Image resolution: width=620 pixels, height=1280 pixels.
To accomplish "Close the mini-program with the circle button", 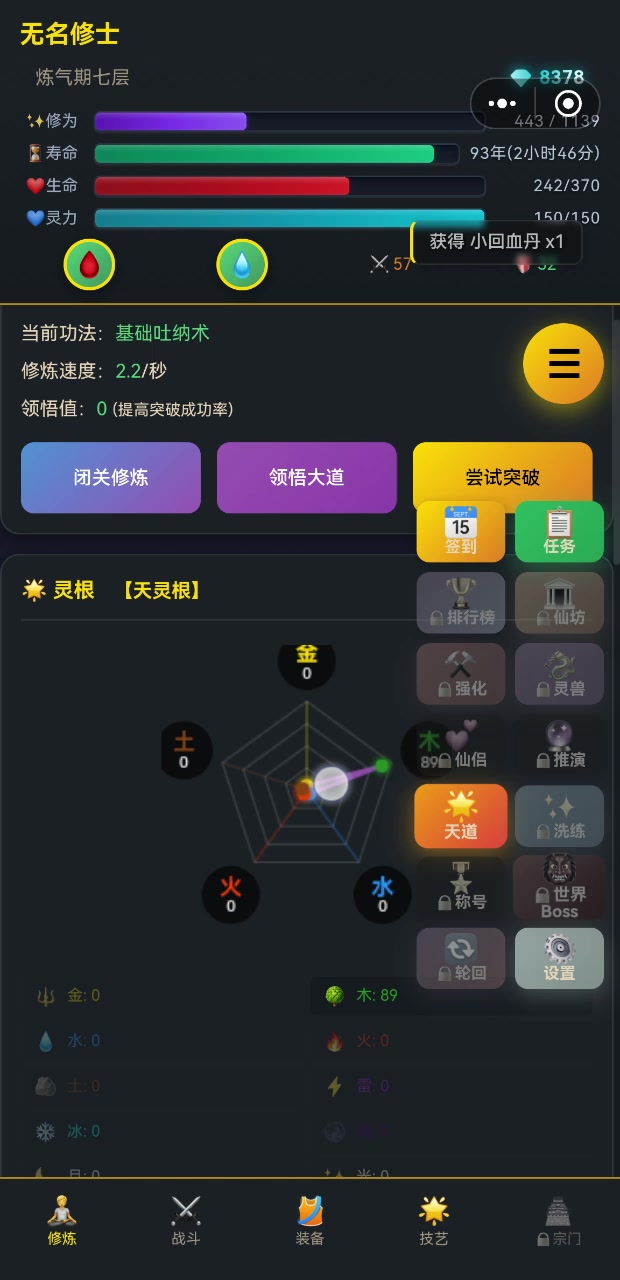I will click(568, 103).
